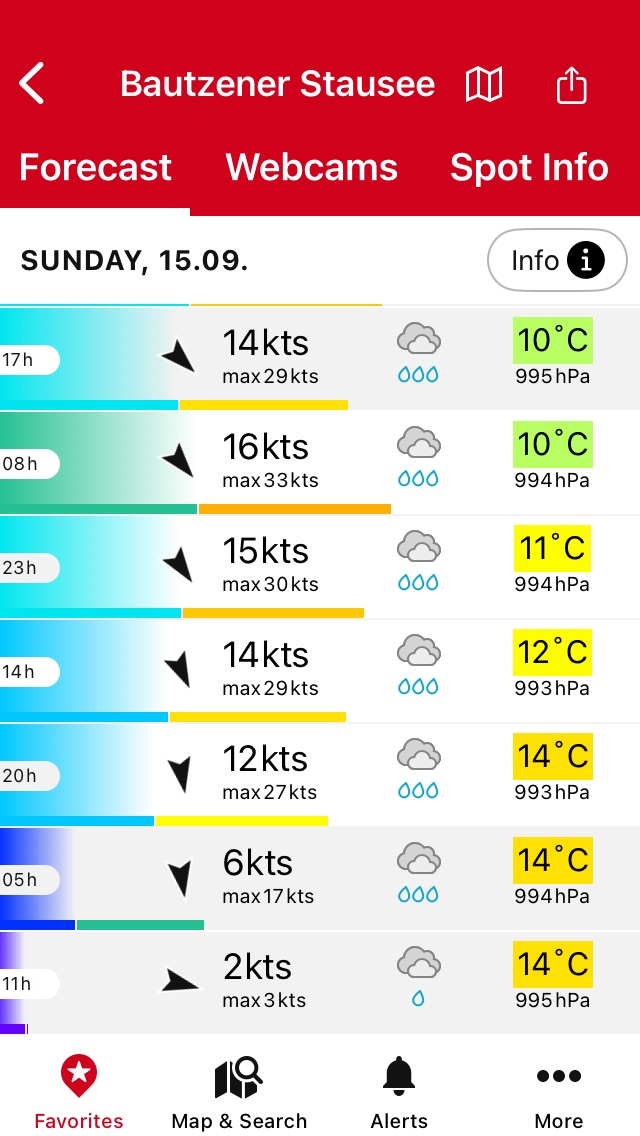
Task: Select the Forecast tab
Action: 95,167
